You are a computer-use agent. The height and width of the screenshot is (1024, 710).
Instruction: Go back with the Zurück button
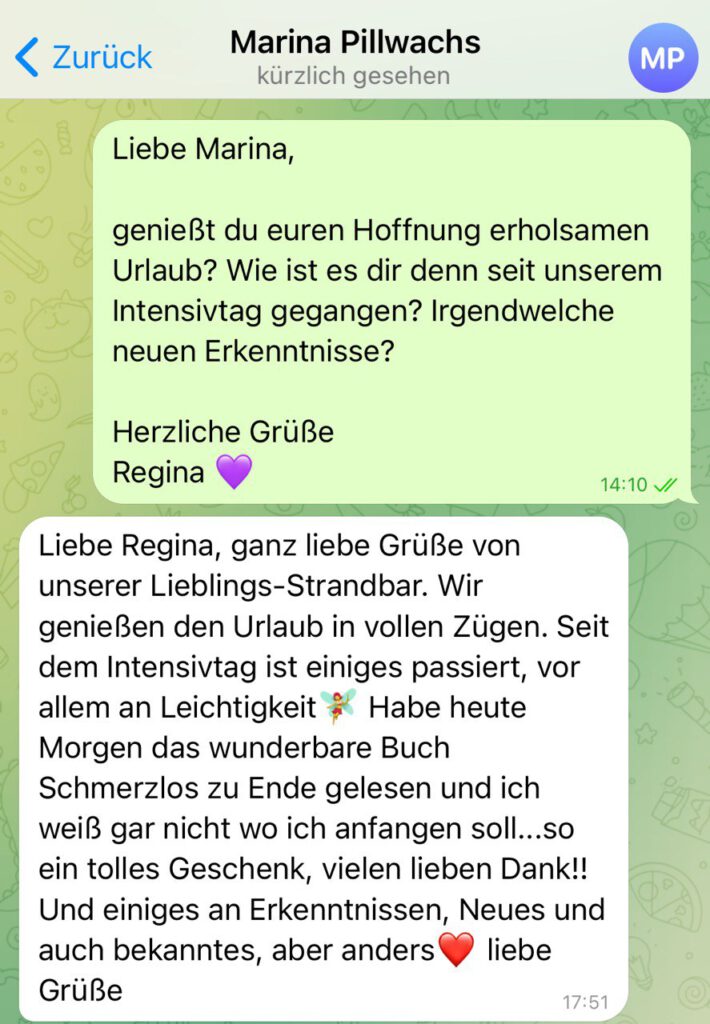(84, 57)
